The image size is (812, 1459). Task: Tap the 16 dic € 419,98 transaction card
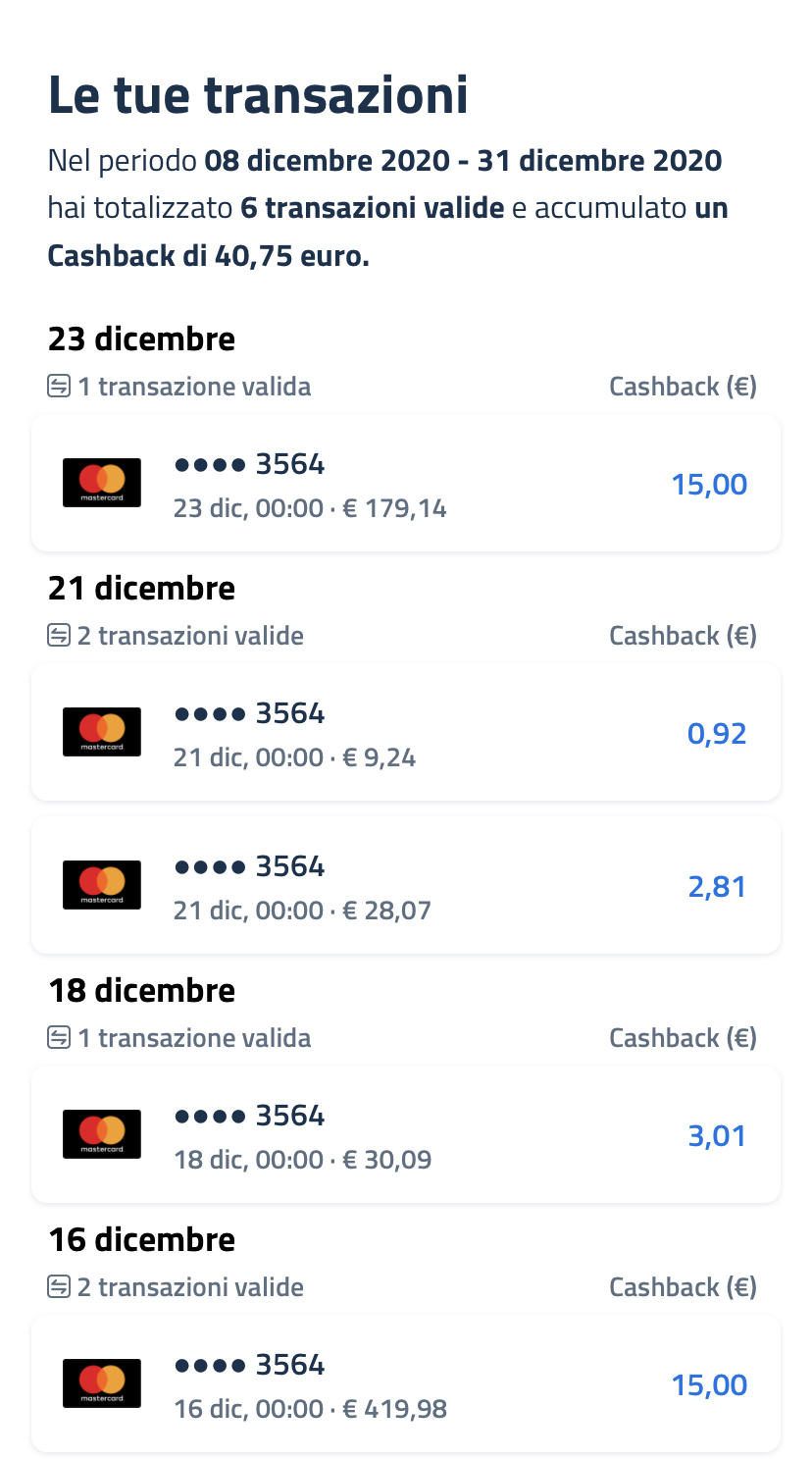click(406, 1383)
